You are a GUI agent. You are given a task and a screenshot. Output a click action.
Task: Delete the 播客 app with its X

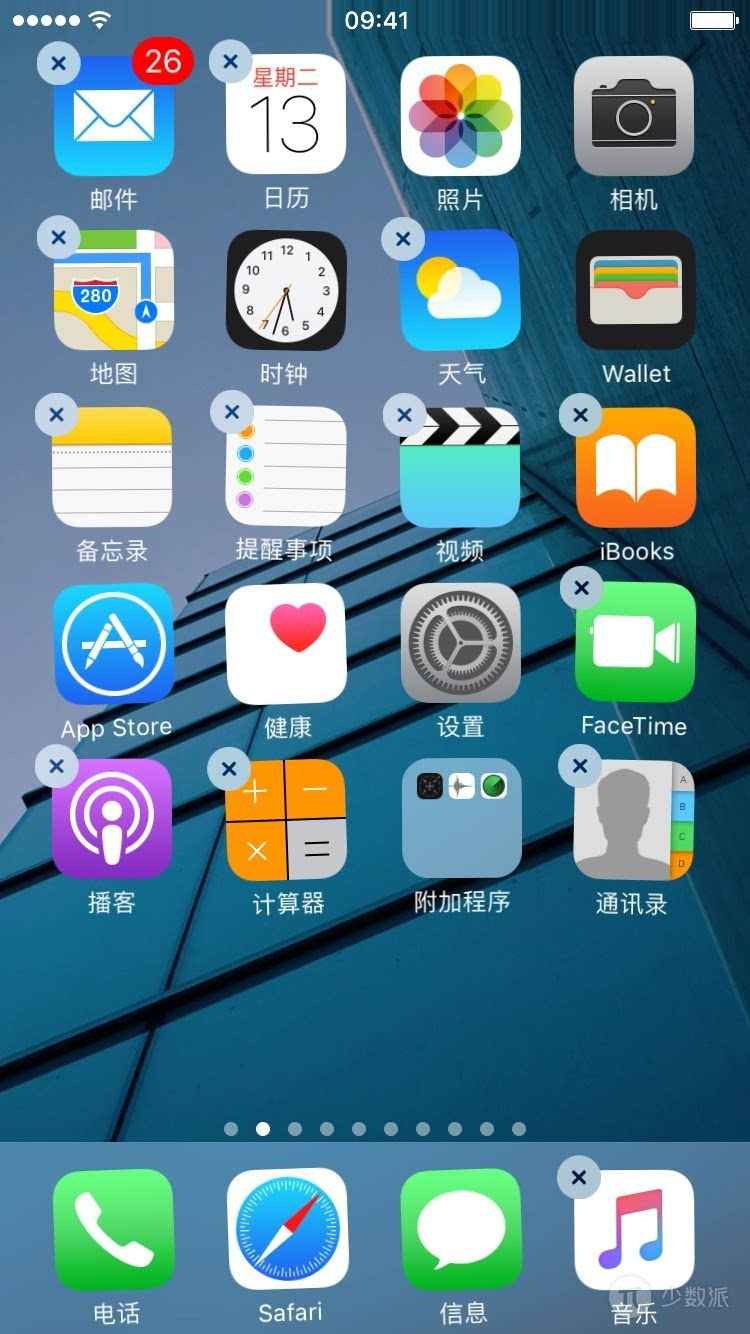point(57,767)
